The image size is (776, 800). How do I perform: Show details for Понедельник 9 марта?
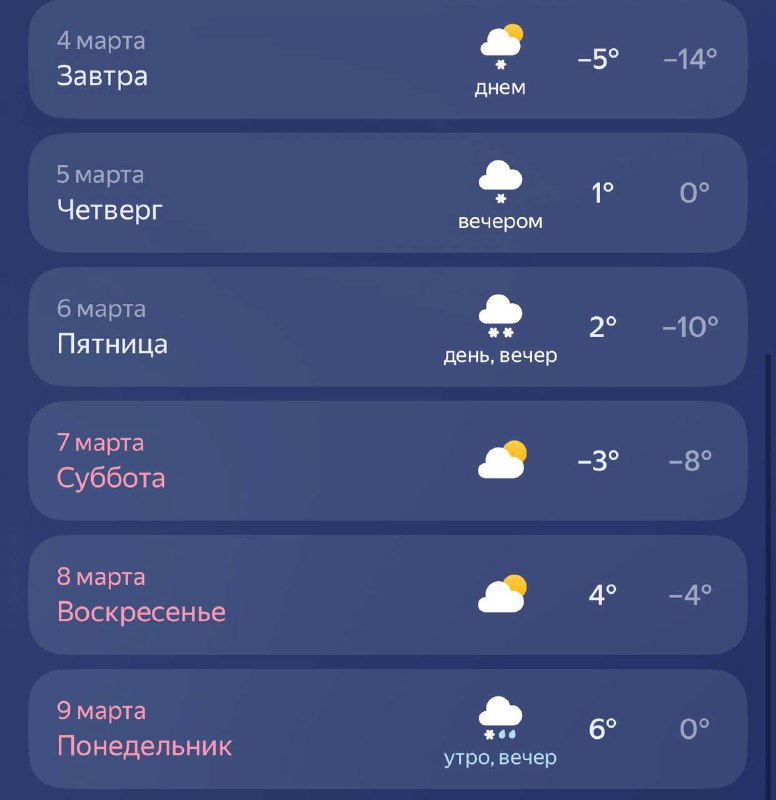click(x=387, y=729)
